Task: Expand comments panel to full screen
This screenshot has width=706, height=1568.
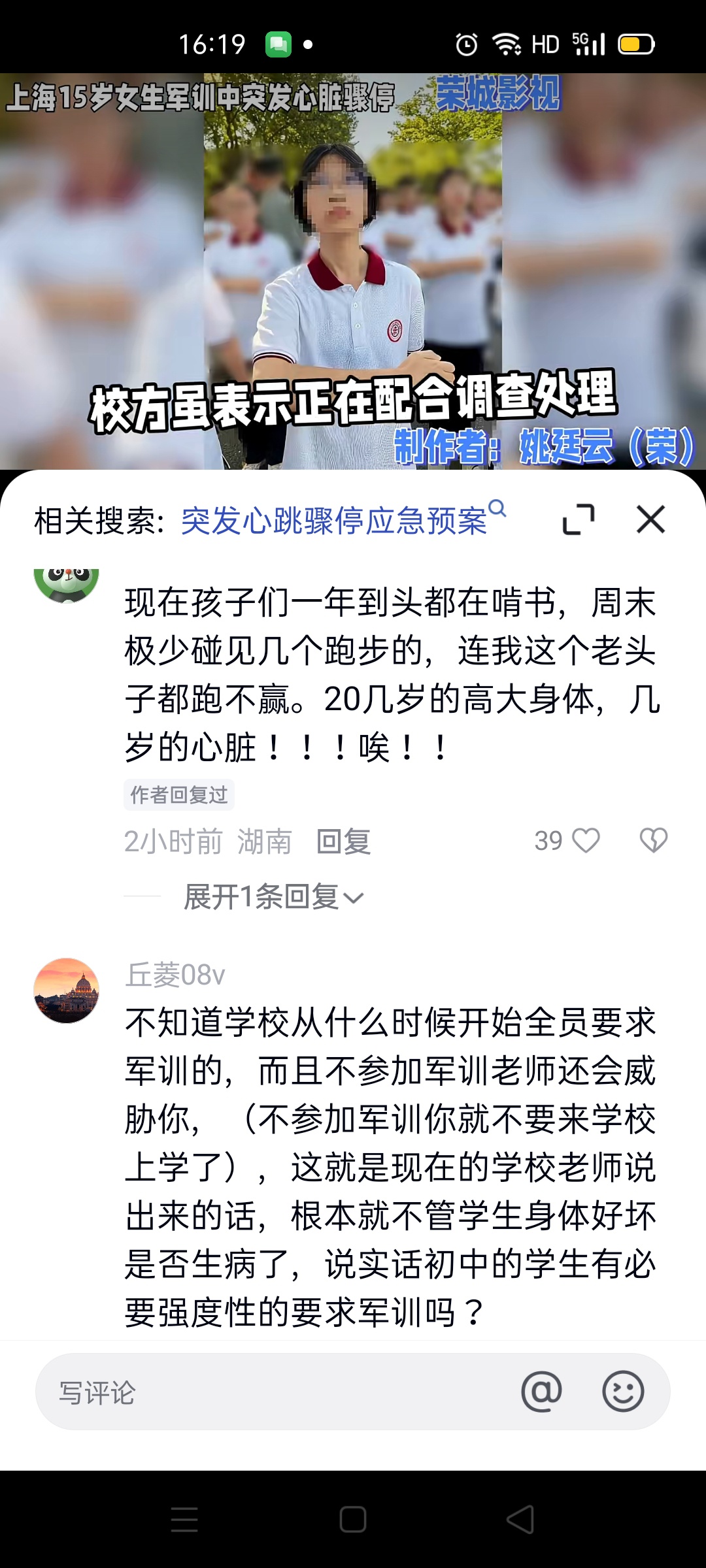Action: 579,520
